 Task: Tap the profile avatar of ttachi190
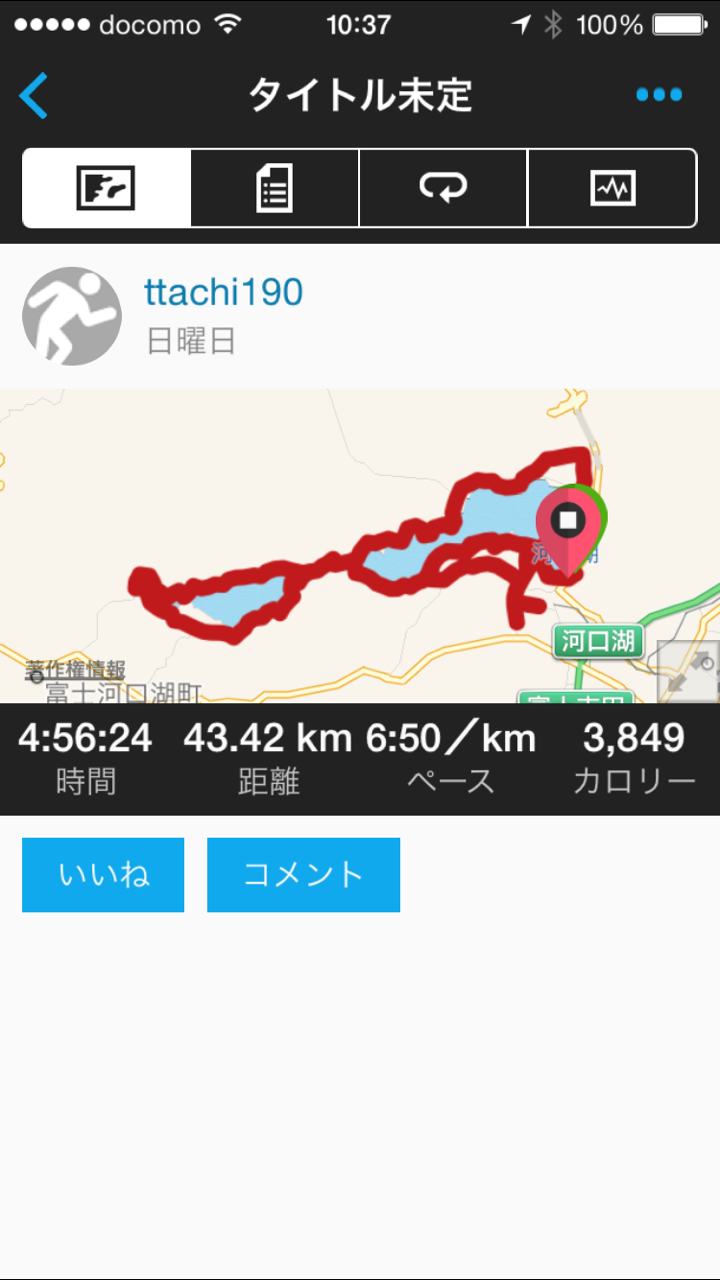72,316
